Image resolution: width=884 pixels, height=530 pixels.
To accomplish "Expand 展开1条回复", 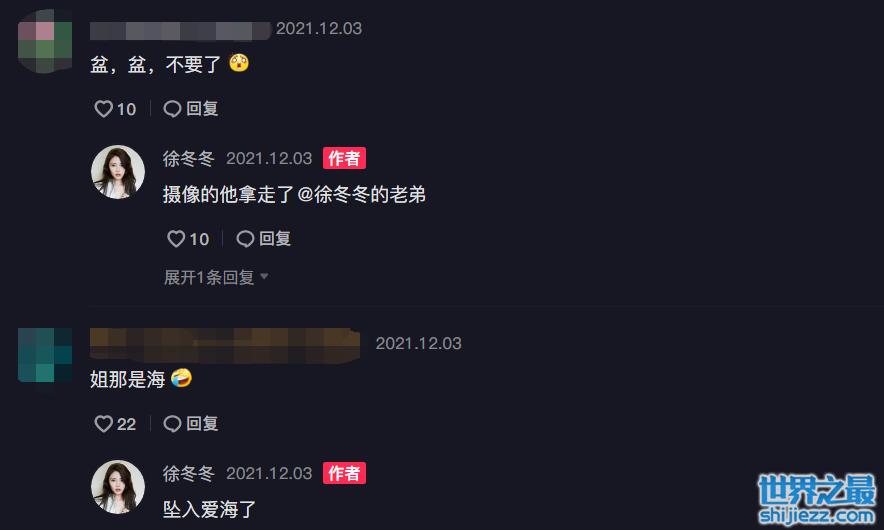I will [216, 277].
